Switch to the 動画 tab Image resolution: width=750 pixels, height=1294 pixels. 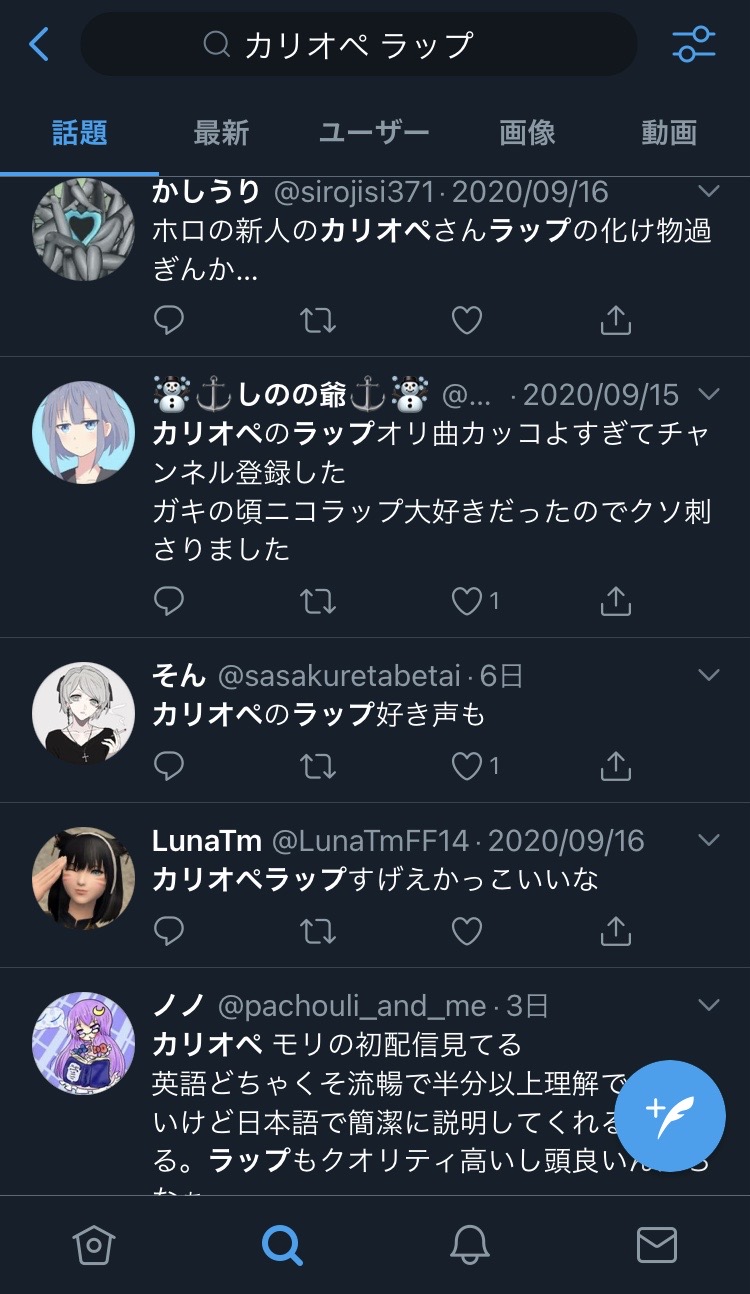click(x=669, y=132)
